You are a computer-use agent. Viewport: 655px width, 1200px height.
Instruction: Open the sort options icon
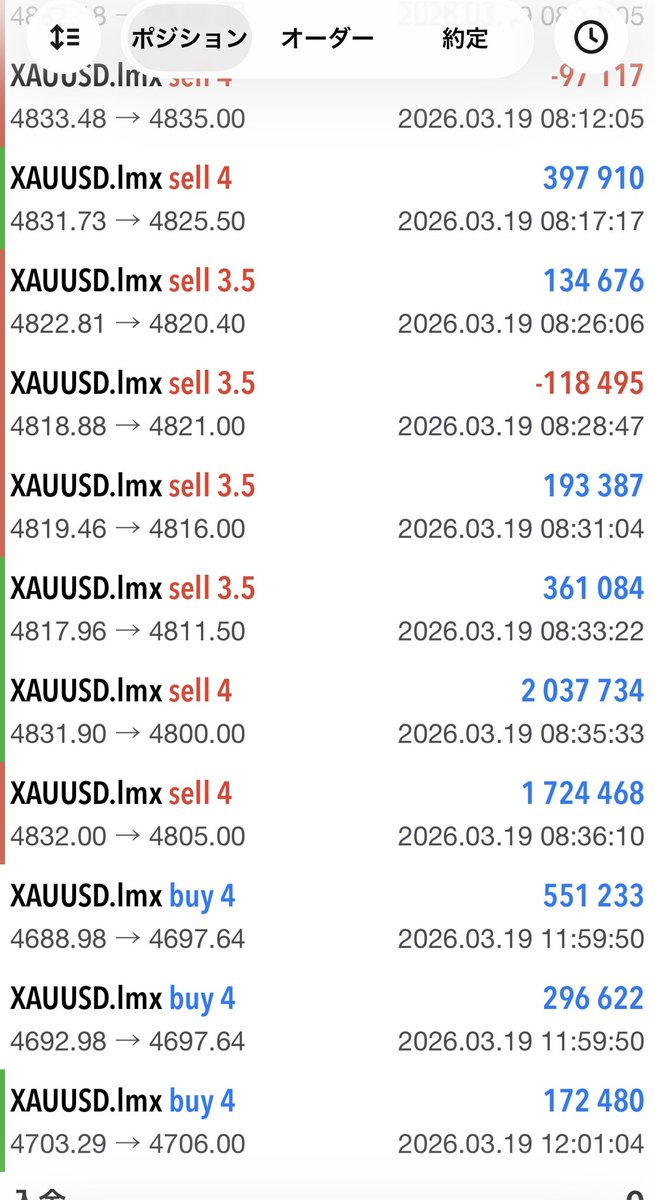[x=65, y=39]
